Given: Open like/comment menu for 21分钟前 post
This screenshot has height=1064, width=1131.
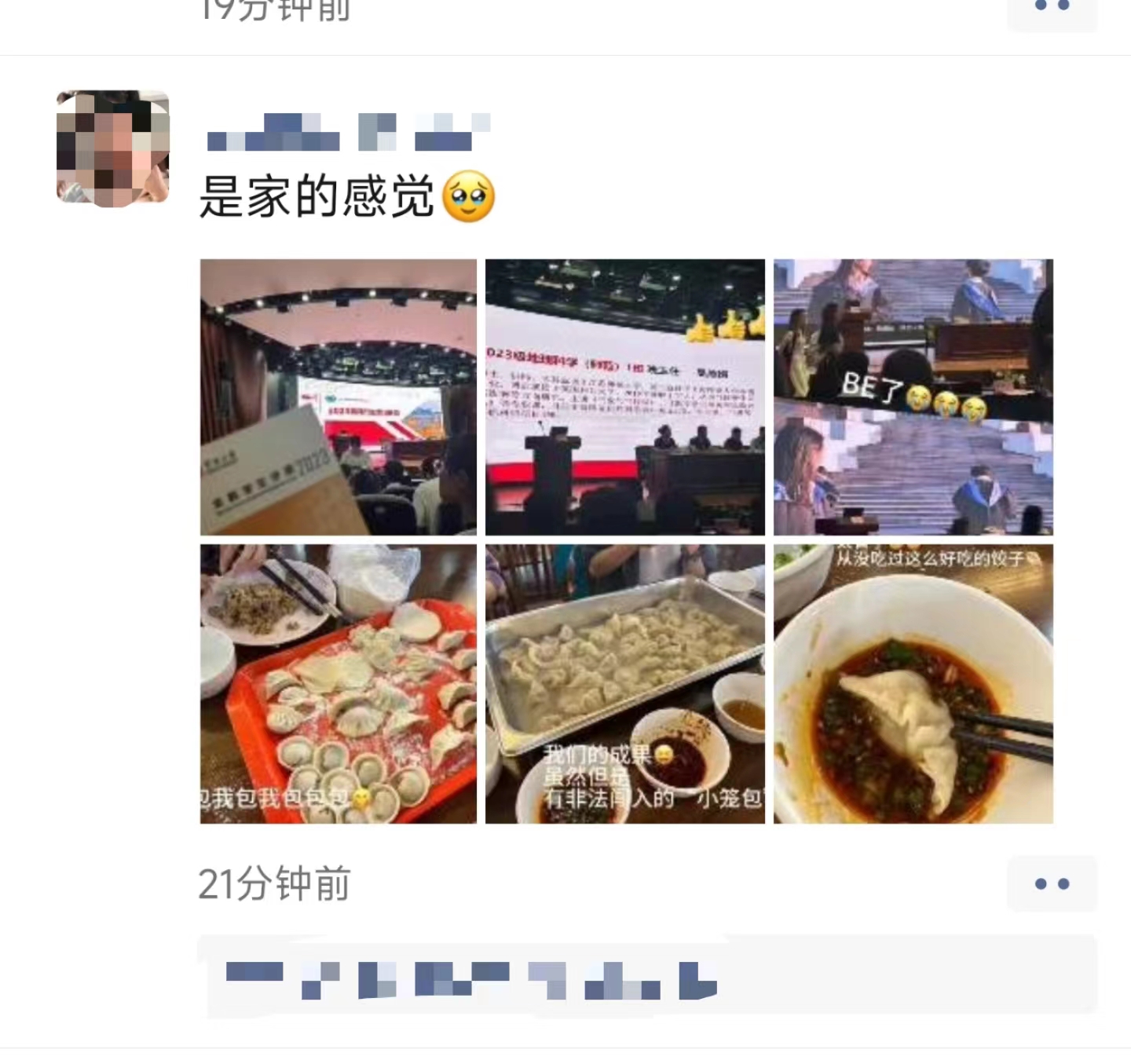Looking at the screenshot, I should (x=1052, y=884).
